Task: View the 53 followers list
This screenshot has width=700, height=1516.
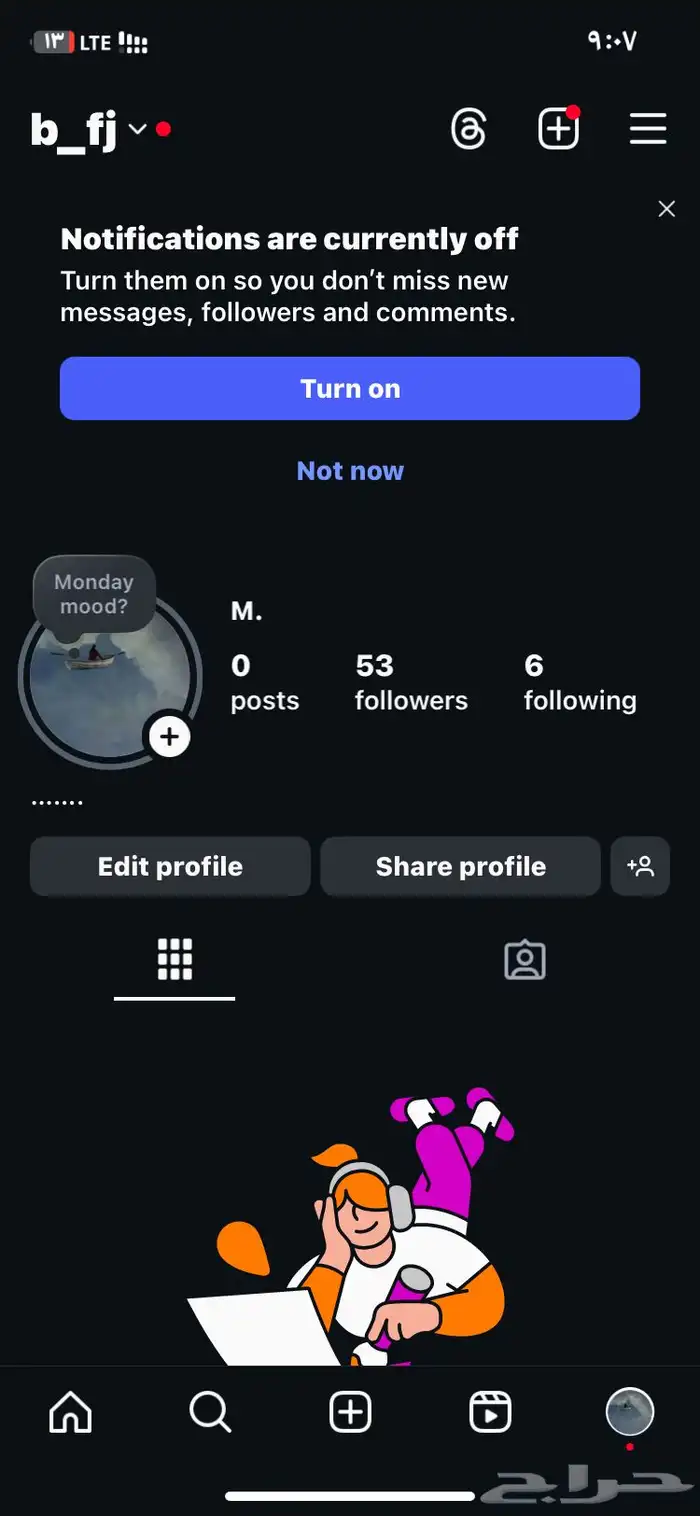Action: coord(410,682)
